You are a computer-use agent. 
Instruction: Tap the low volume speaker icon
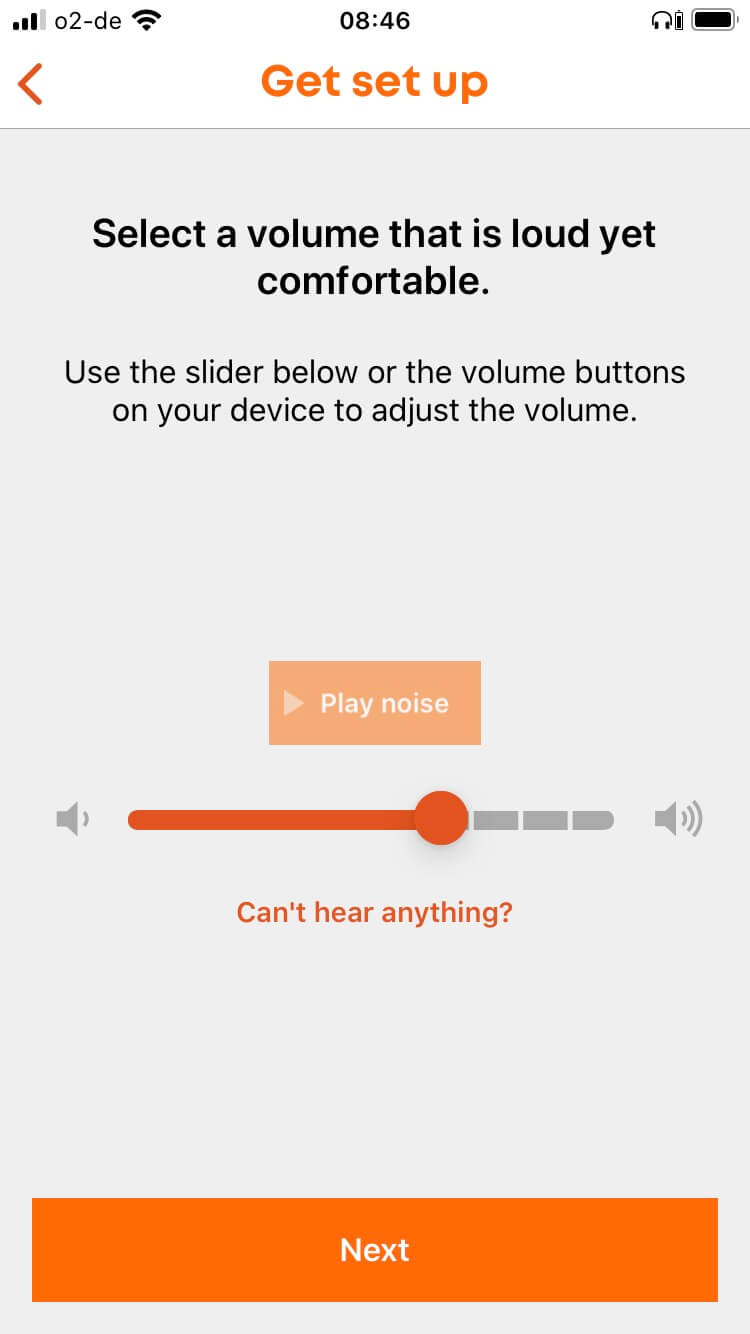click(72, 820)
